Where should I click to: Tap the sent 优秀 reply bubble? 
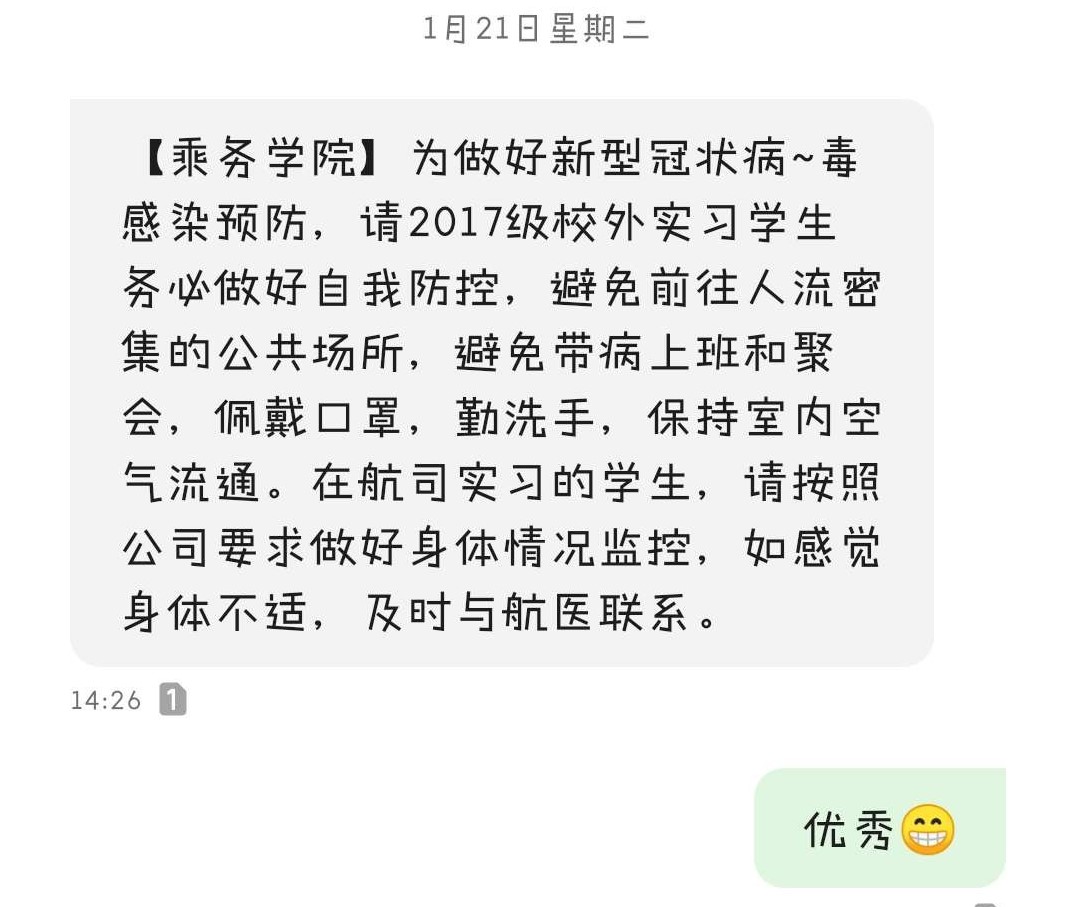(x=879, y=828)
